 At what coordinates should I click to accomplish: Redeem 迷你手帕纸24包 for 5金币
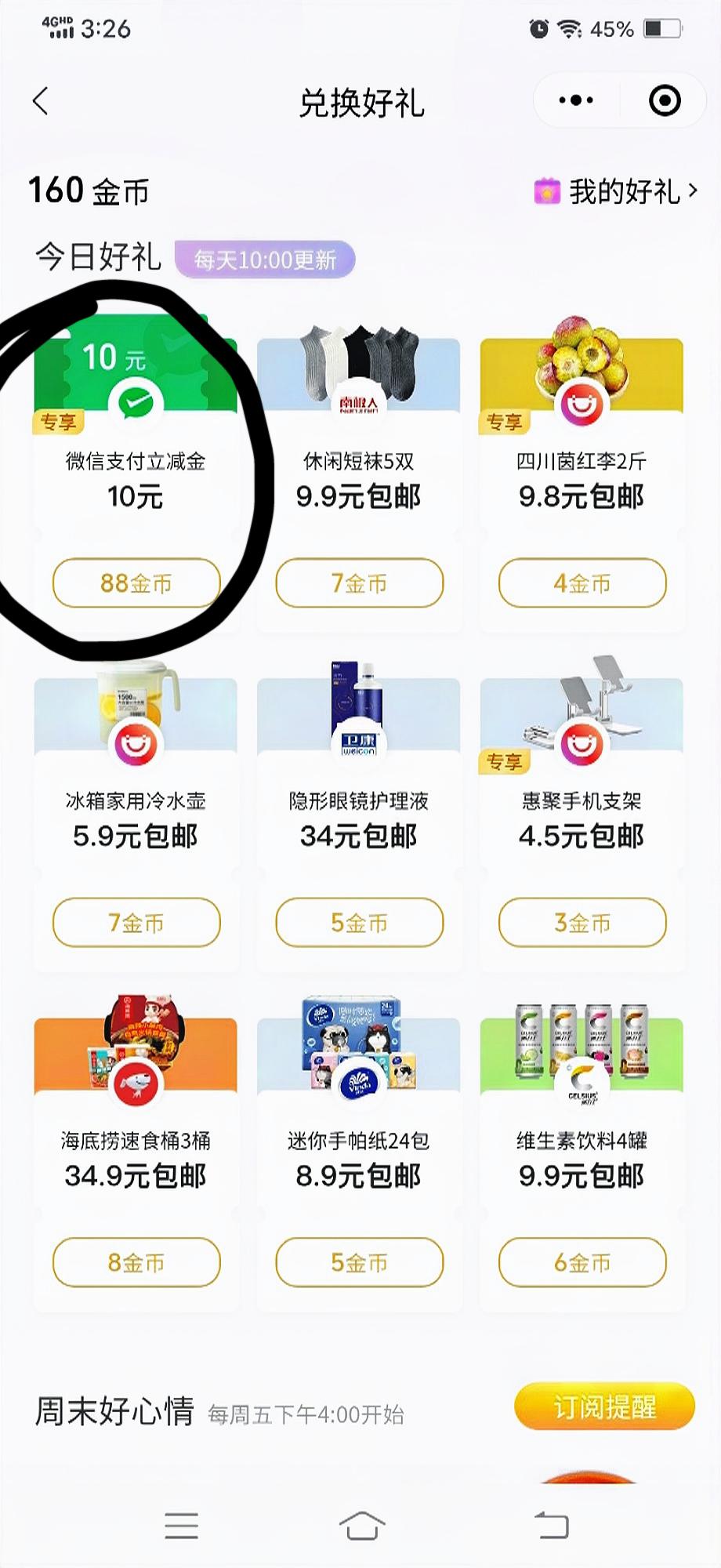tap(359, 1262)
